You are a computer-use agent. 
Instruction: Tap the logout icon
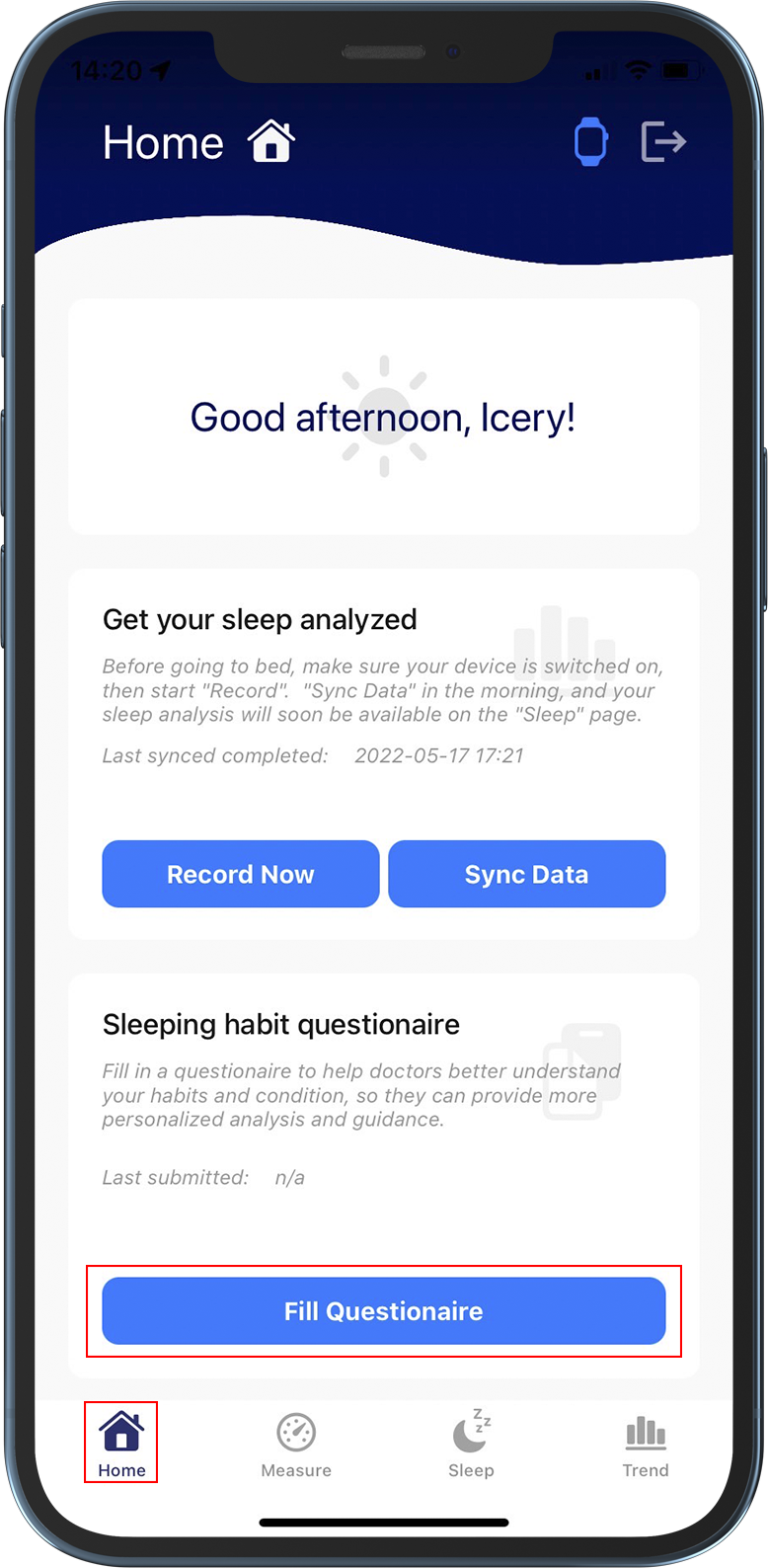pyautogui.click(x=662, y=142)
